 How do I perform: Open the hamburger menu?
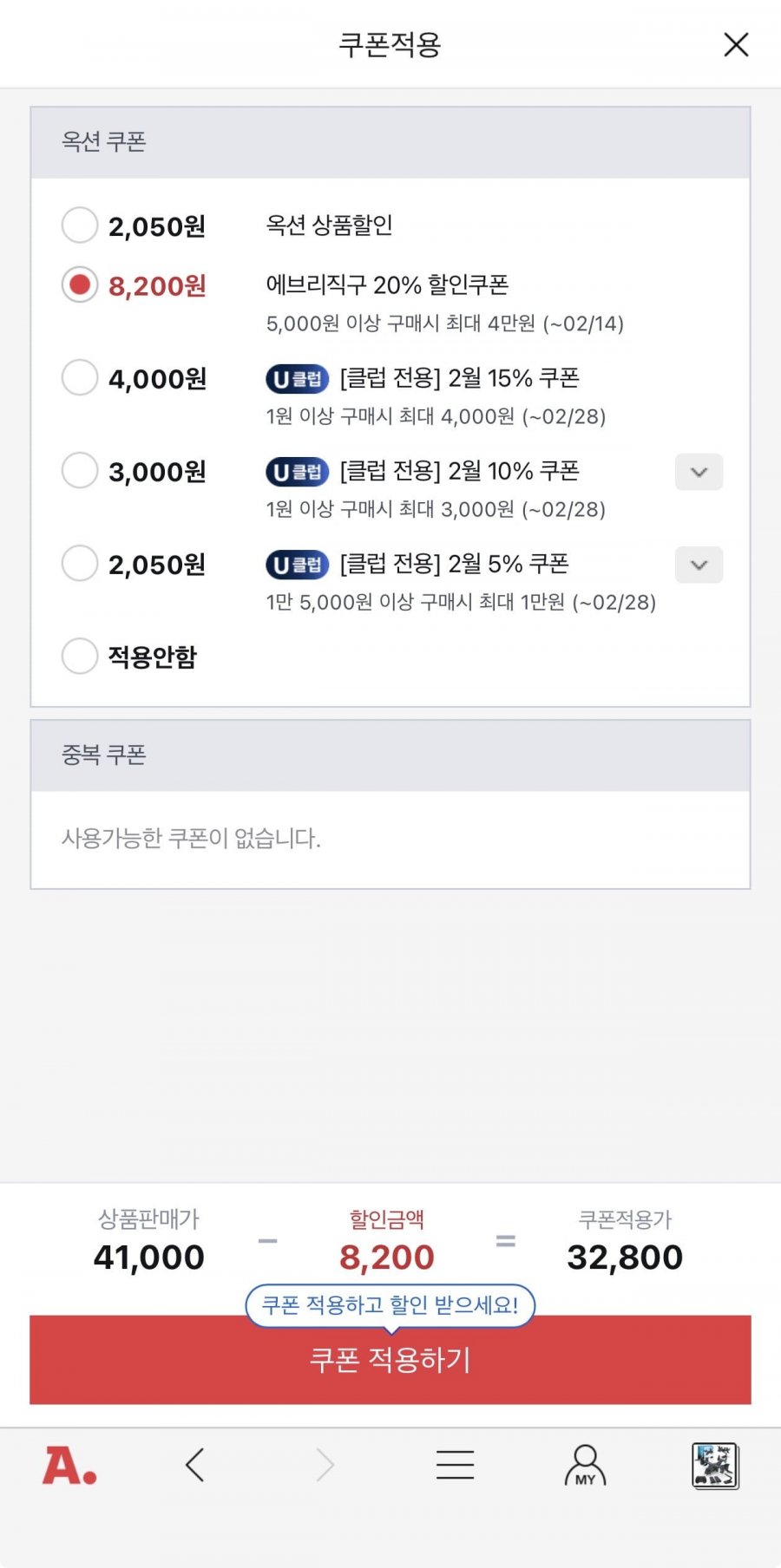pyautogui.click(x=455, y=1466)
